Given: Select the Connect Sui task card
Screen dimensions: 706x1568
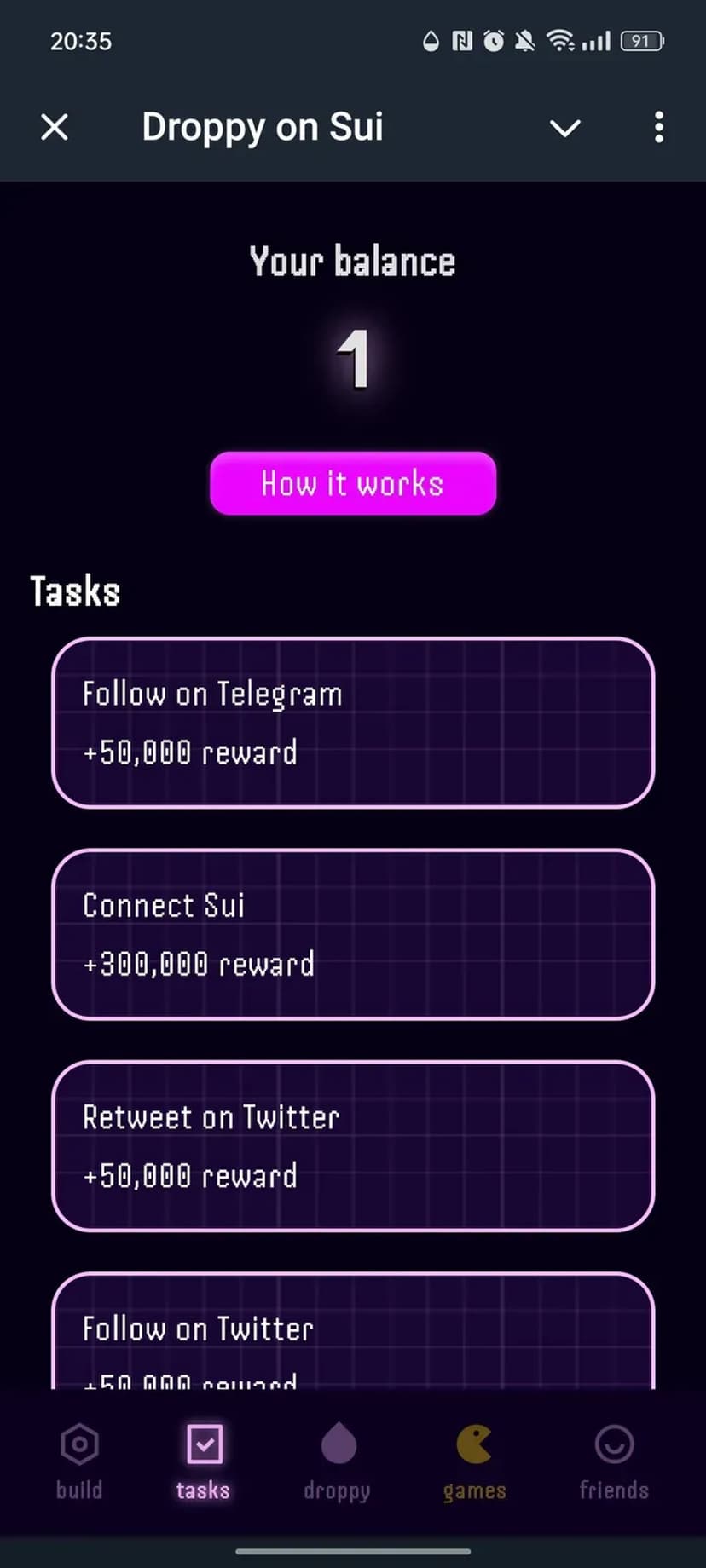Looking at the screenshot, I should 353,934.
